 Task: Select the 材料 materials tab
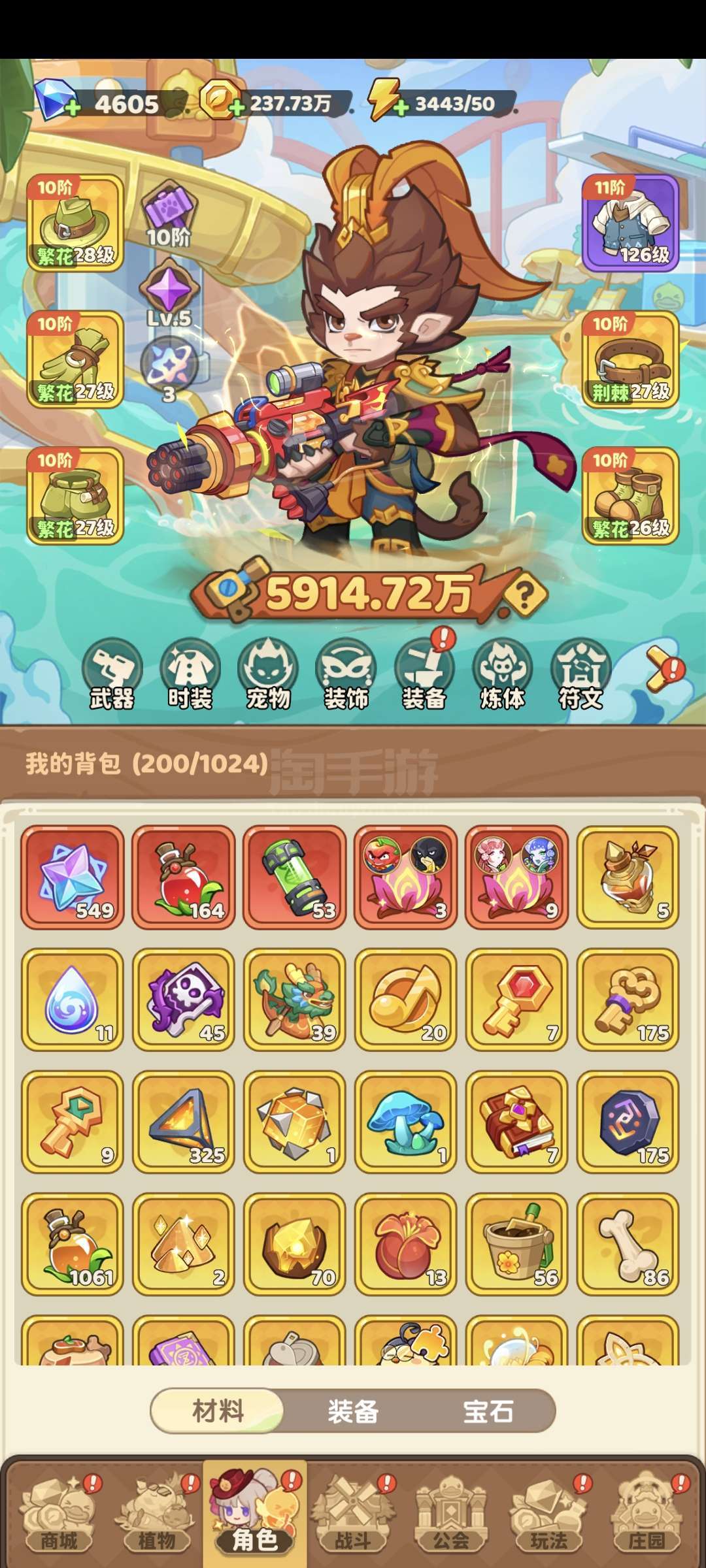pos(218,1411)
